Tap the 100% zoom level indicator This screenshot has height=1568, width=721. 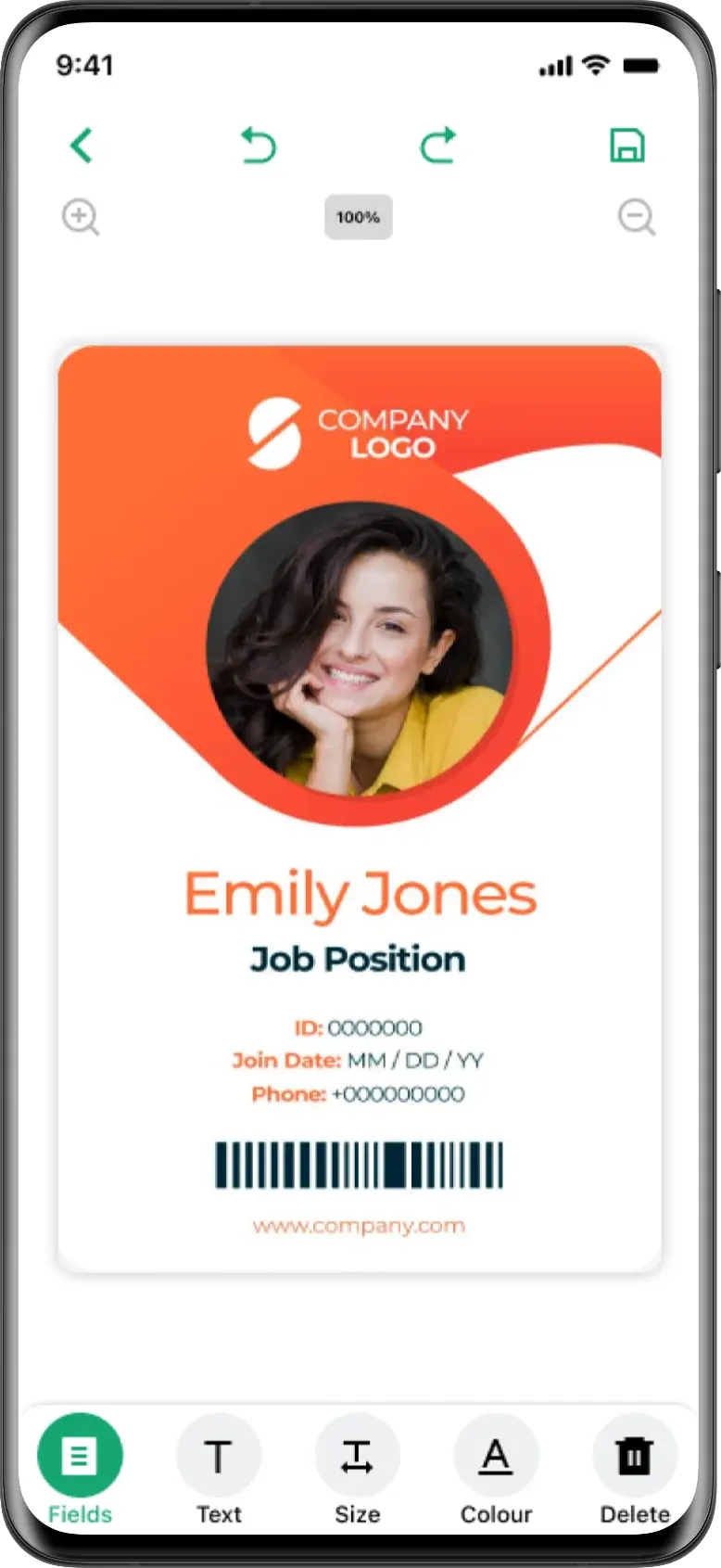click(x=358, y=218)
